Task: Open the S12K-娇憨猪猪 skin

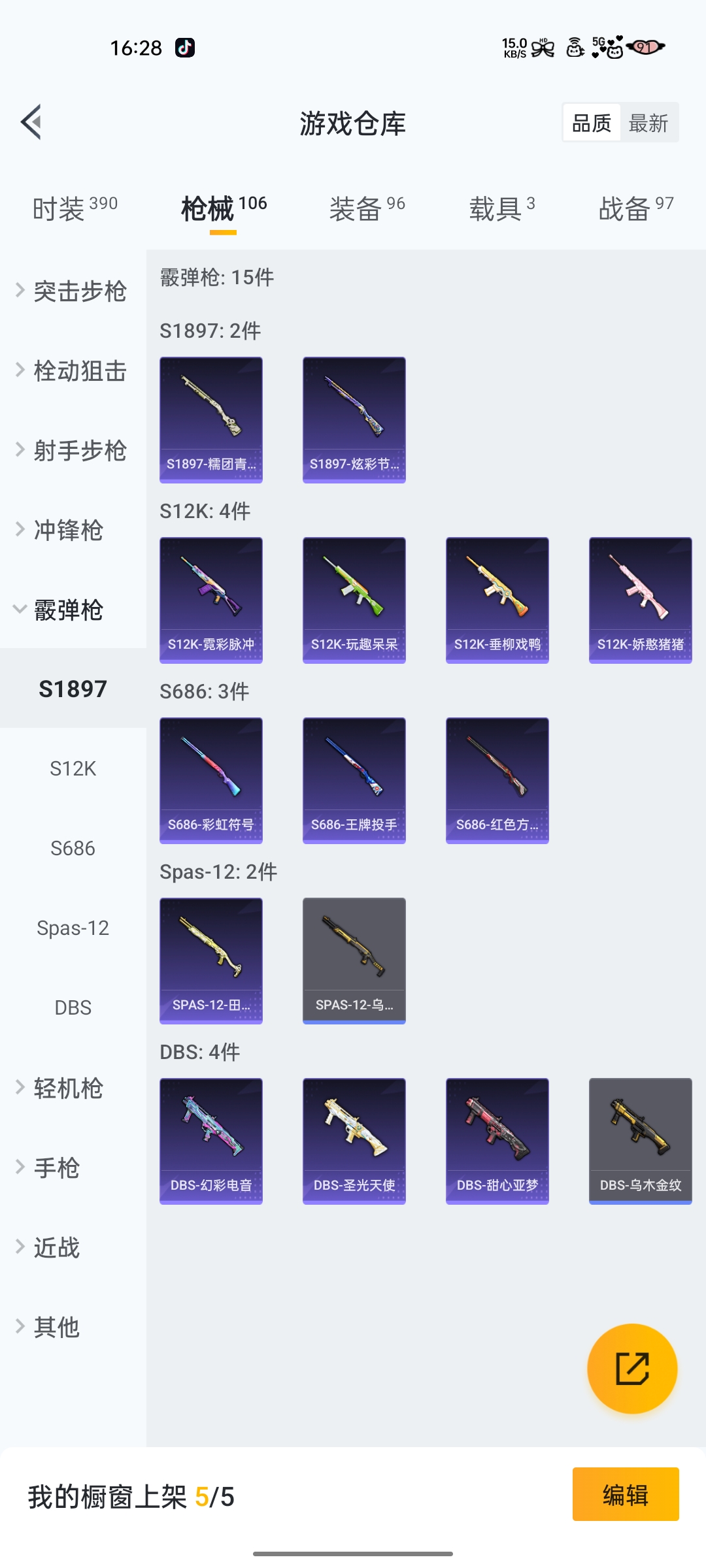Action: point(641,600)
